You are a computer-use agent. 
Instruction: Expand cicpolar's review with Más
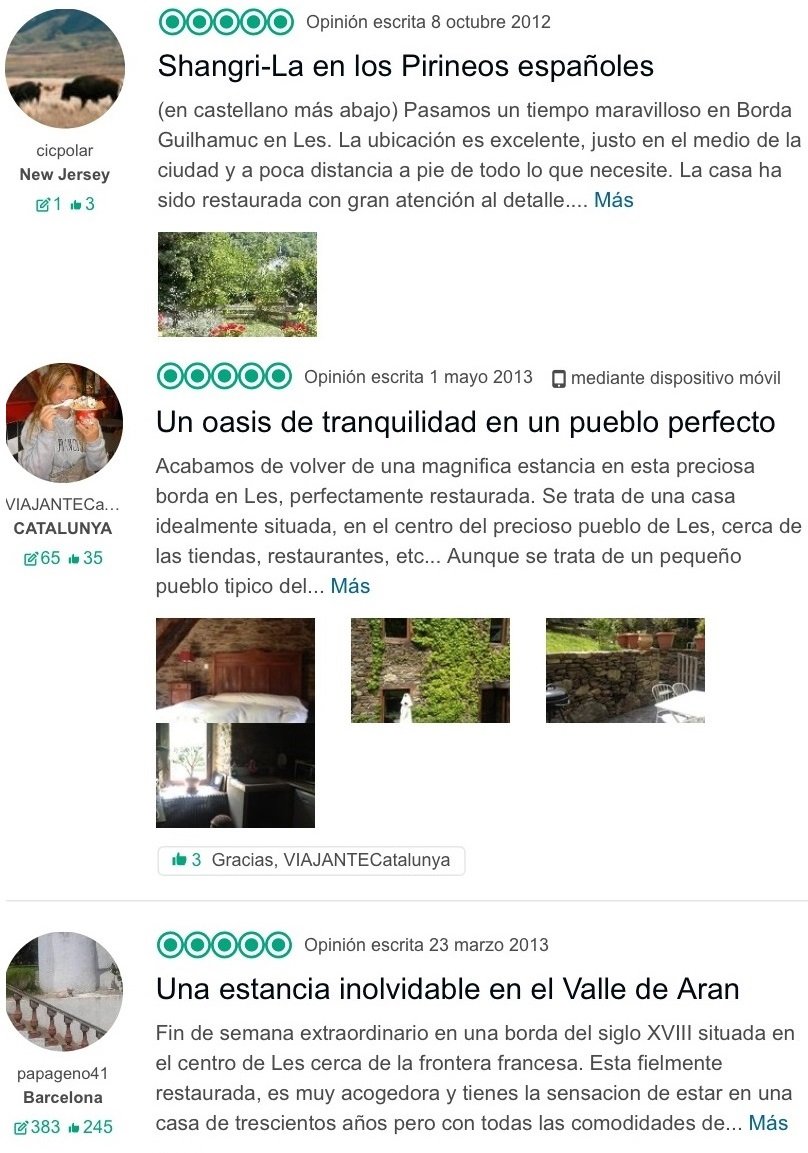[x=613, y=200]
